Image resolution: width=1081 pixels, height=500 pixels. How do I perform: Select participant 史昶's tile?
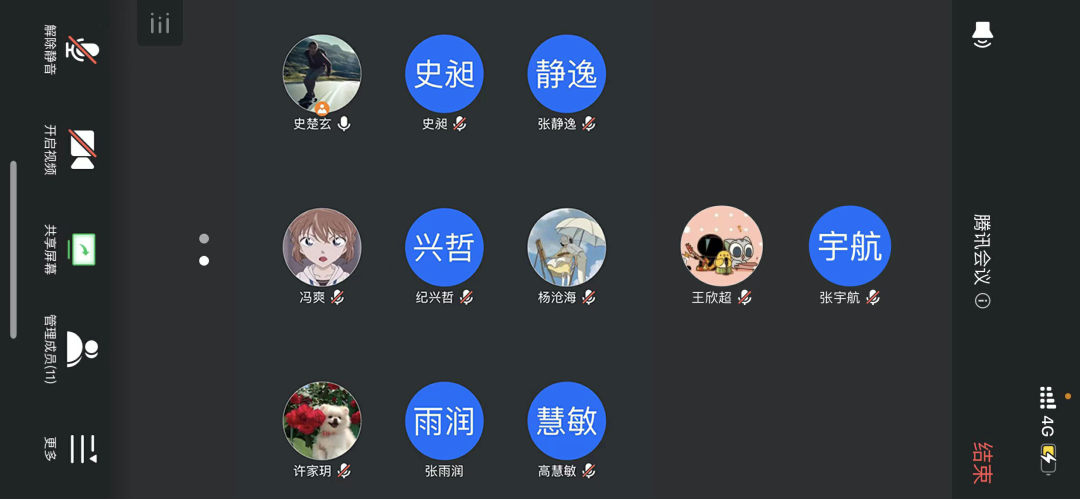[444, 74]
